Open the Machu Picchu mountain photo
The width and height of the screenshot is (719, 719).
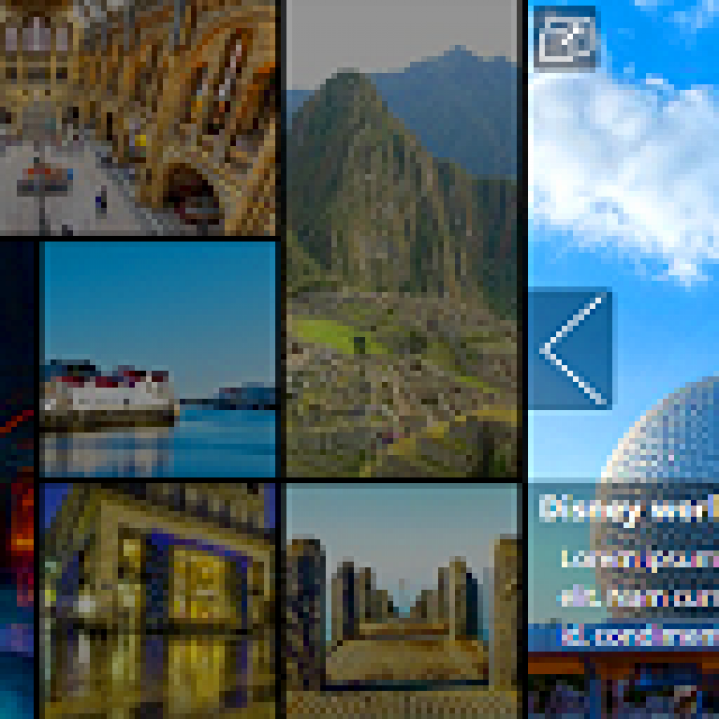coord(402,240)
